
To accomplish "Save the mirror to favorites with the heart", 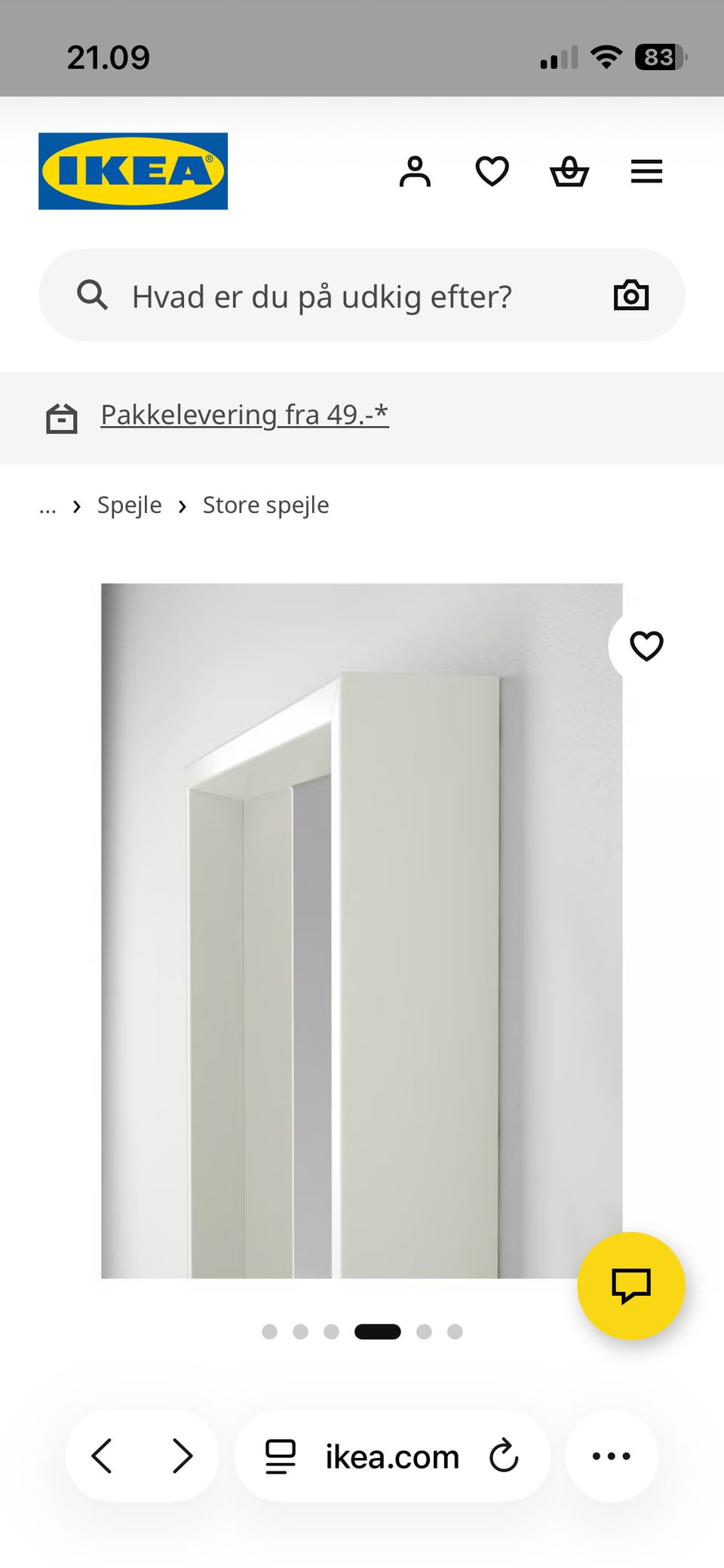I will pyautogui.click(x=647, y=647).
